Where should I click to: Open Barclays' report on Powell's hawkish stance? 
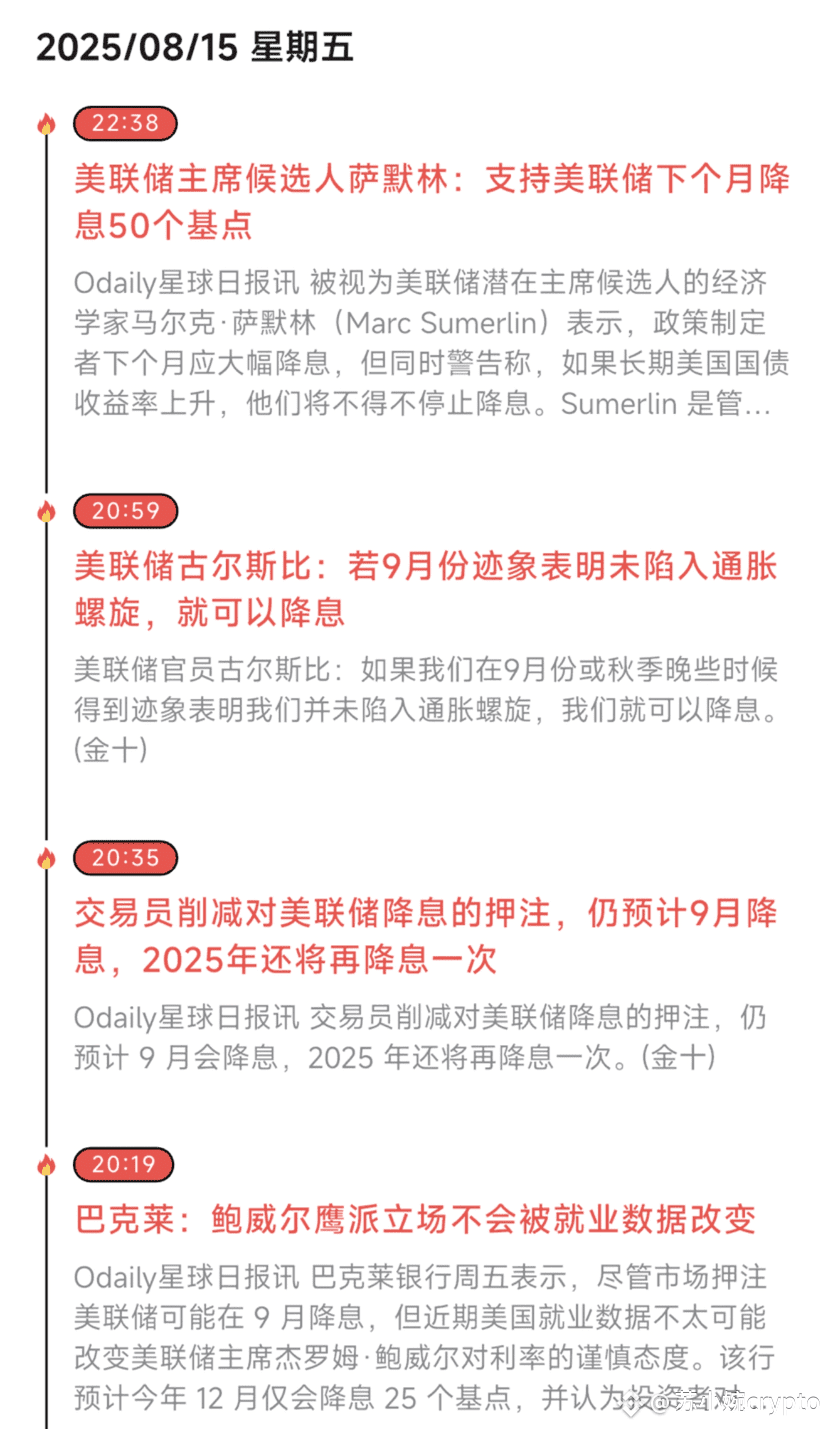[x=415, y=1219]
